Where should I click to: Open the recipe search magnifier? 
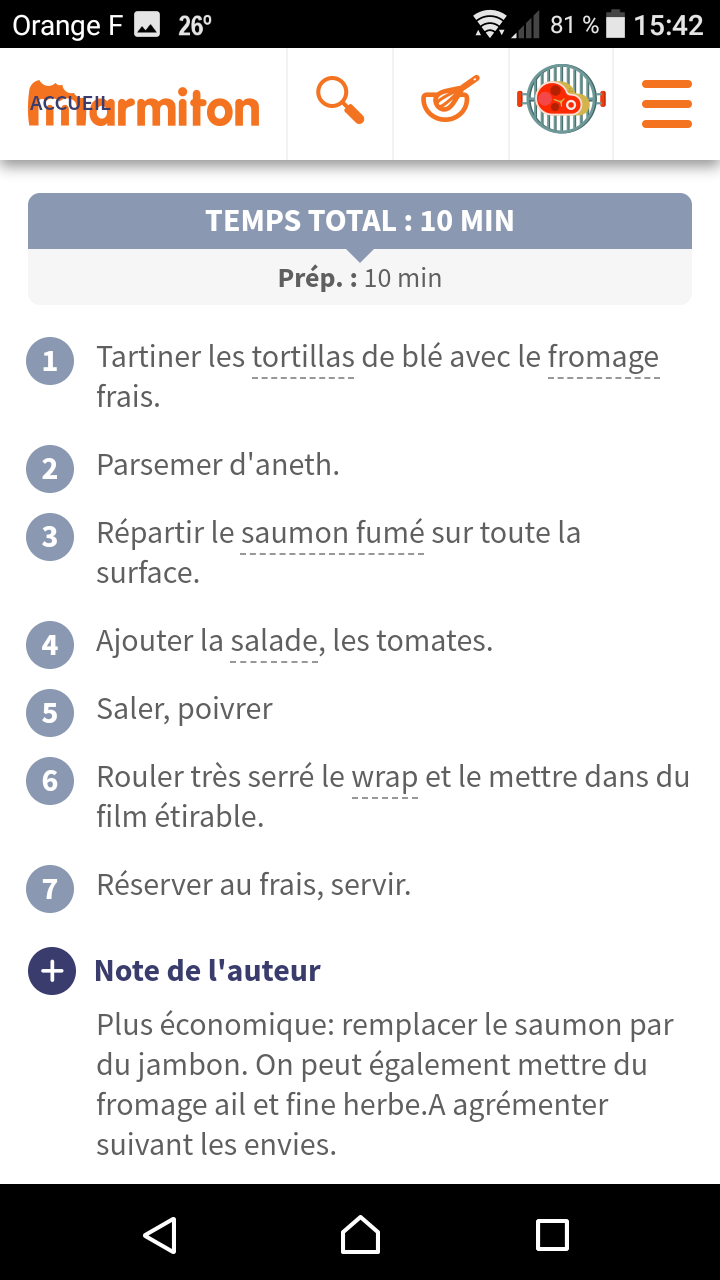[340, 100]
